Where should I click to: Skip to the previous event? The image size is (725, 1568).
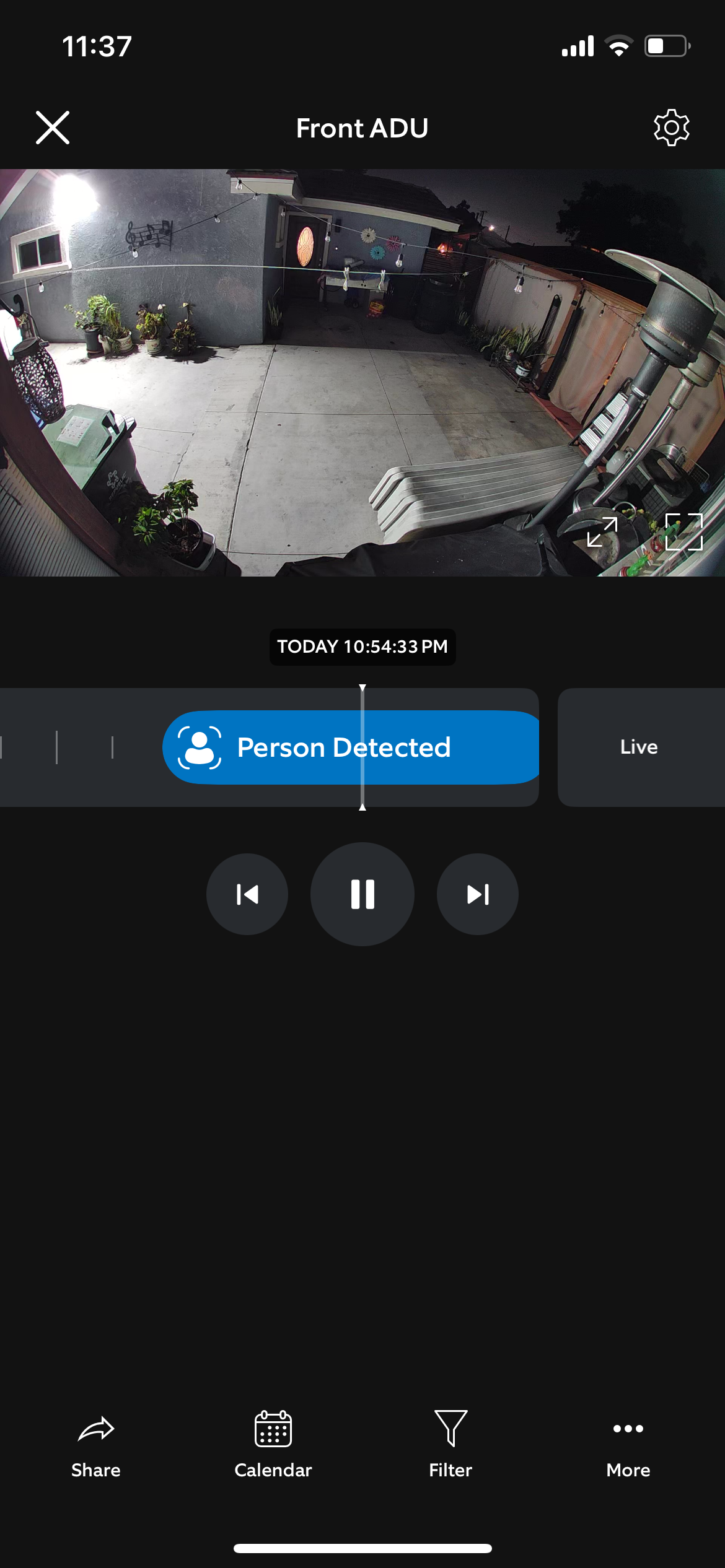pos(247,894)
